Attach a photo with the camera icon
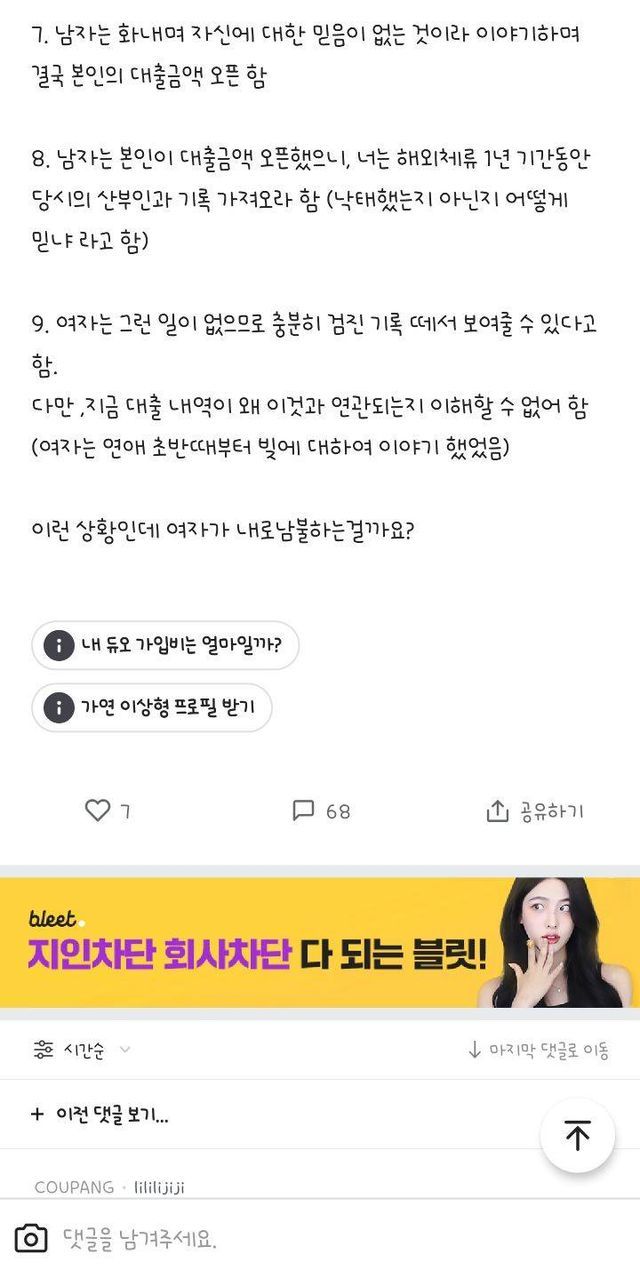 31,1240
